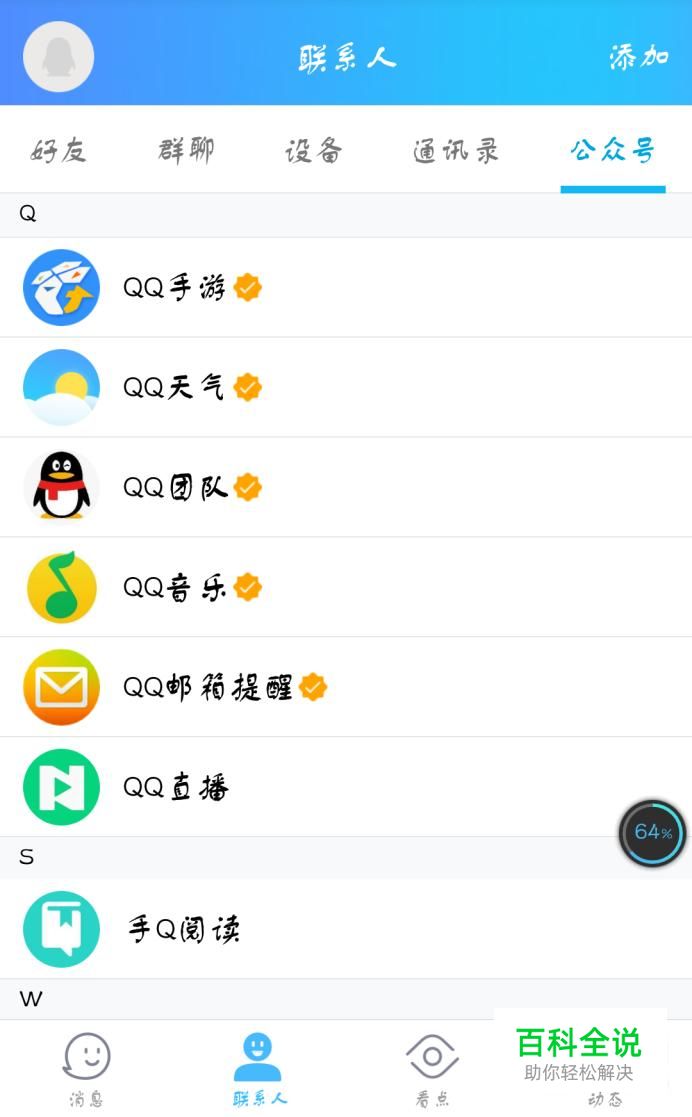The height and width of the screenshot is (1117, 692).
Task: Open the QQ音乐 official account
Action: click(x=346, y=587)
